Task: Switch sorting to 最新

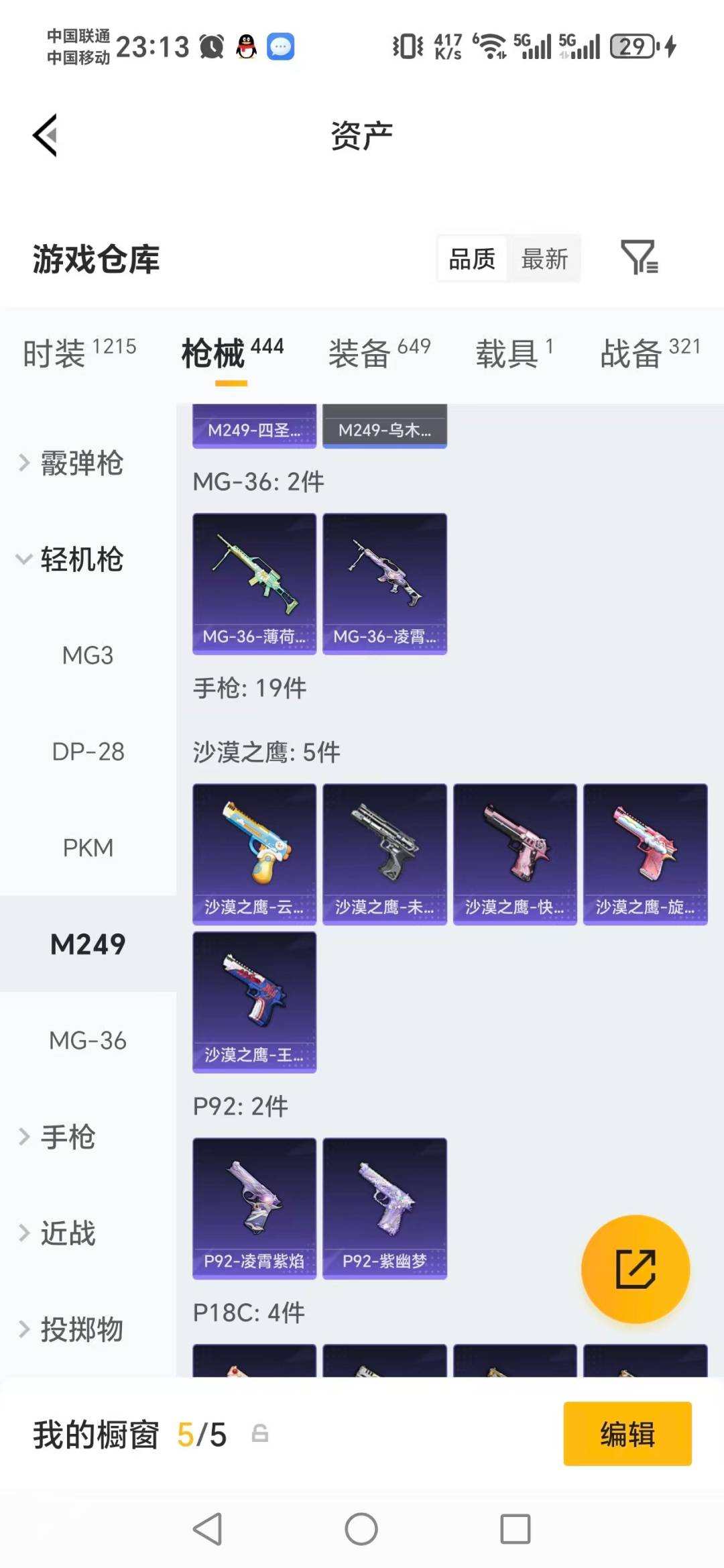Action: click(x=545, y=258)
